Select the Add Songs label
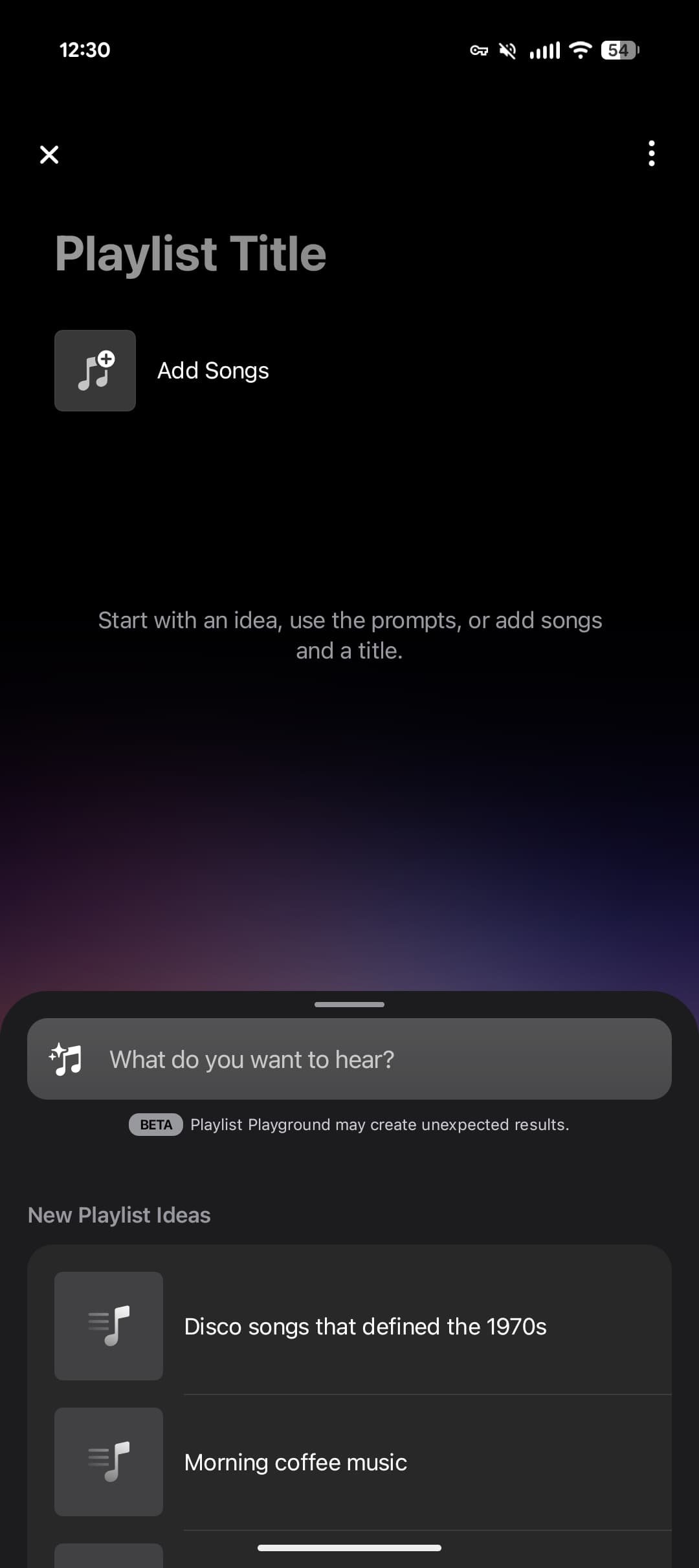699x1568 pixels. 212,370
